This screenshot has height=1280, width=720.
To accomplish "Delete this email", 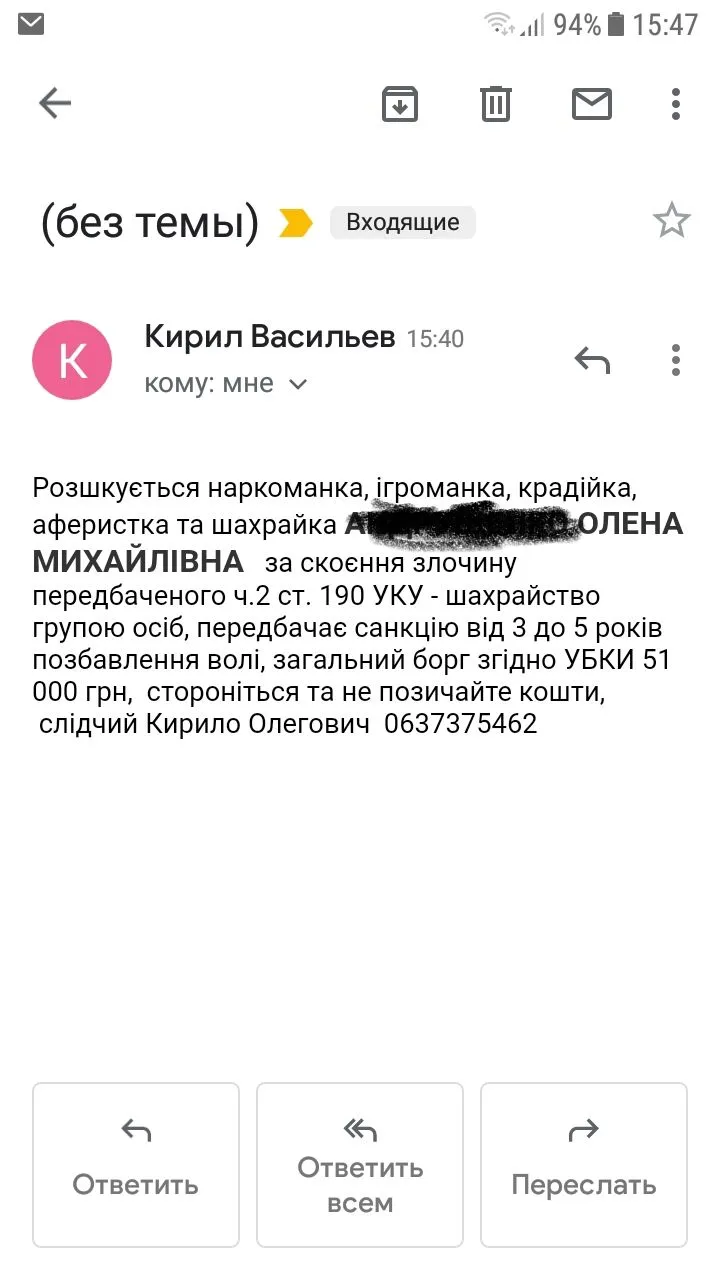I will 496,103.
